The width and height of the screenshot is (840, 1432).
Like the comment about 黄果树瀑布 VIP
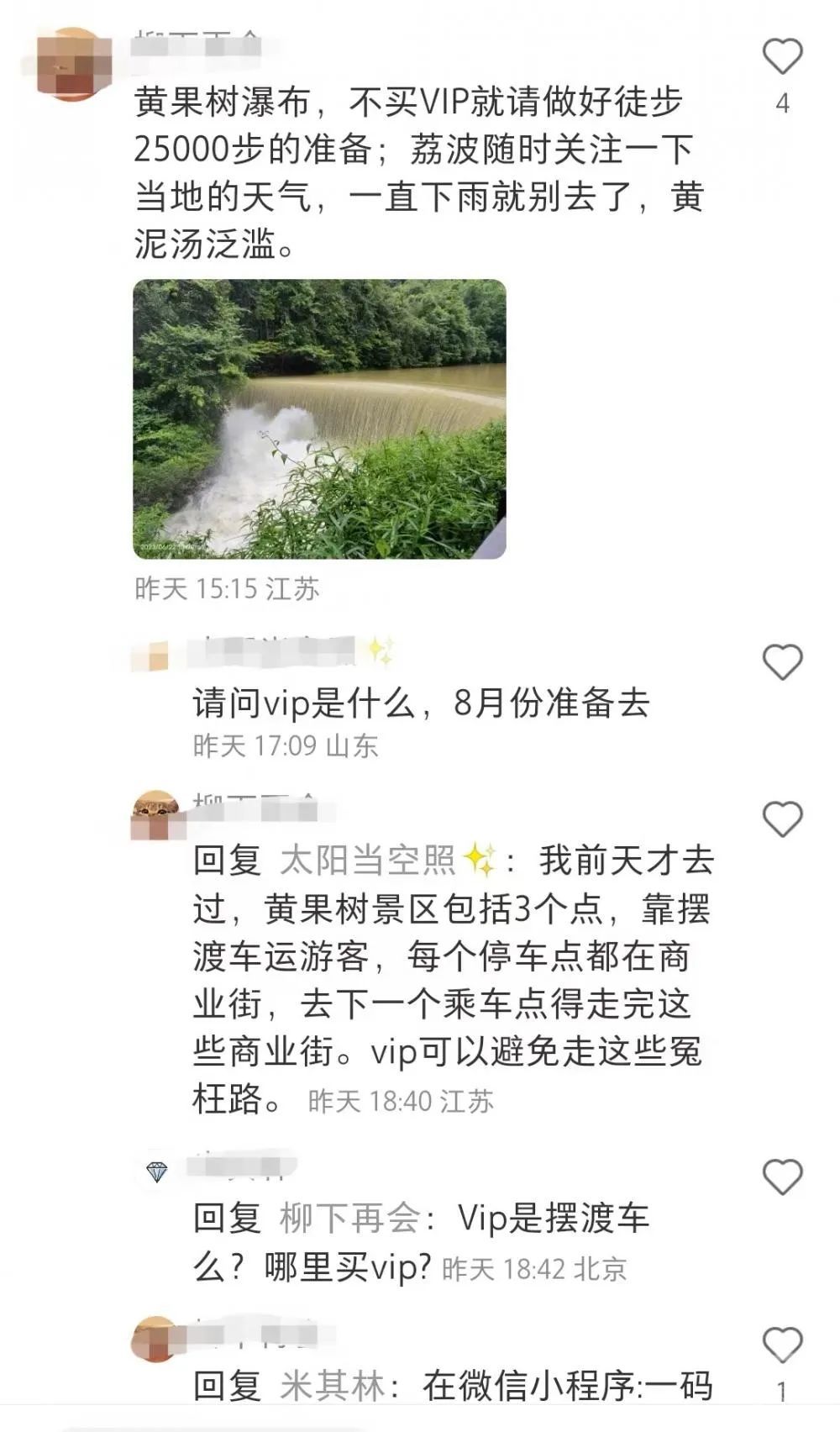(782, 57)
